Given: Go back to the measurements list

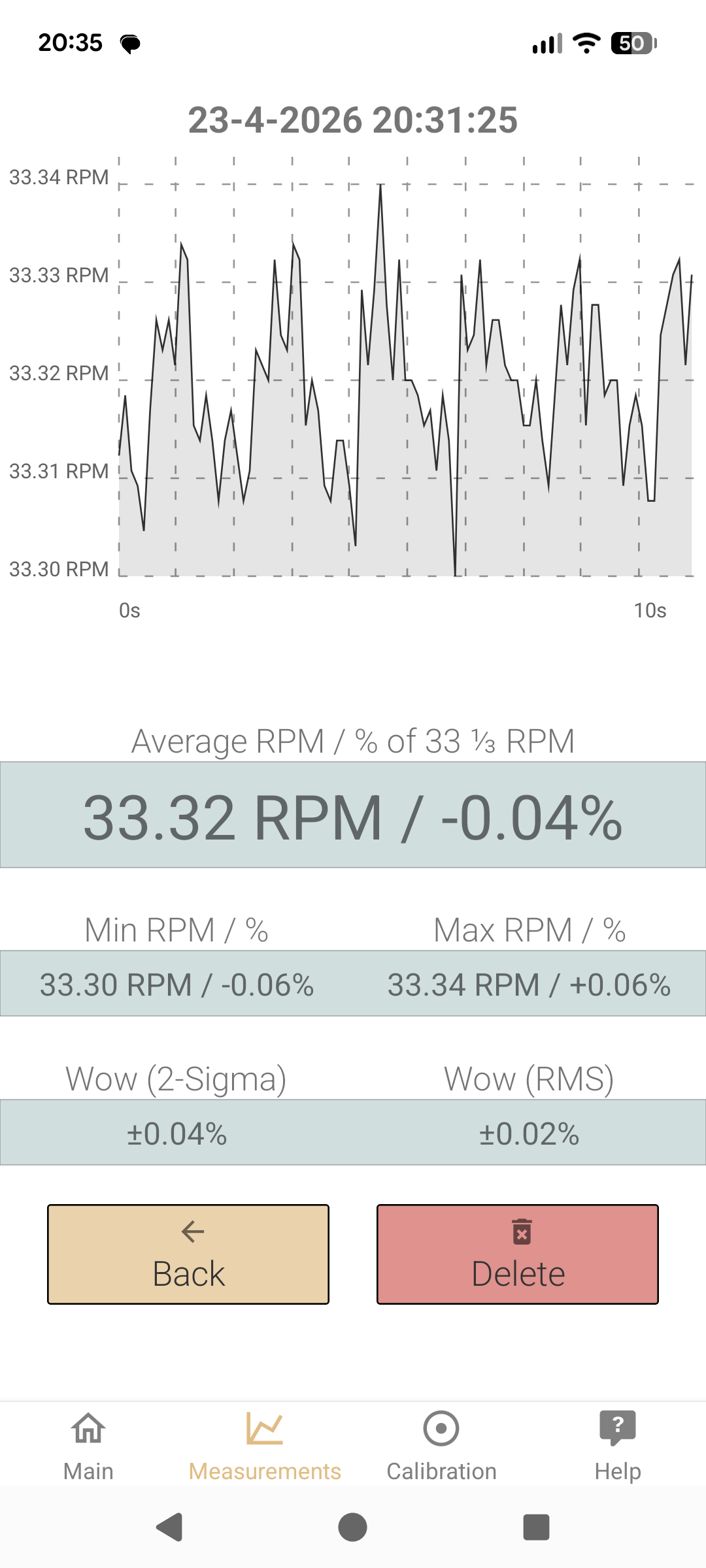Looking at the screenshot, I should [x=188, y=1254].
